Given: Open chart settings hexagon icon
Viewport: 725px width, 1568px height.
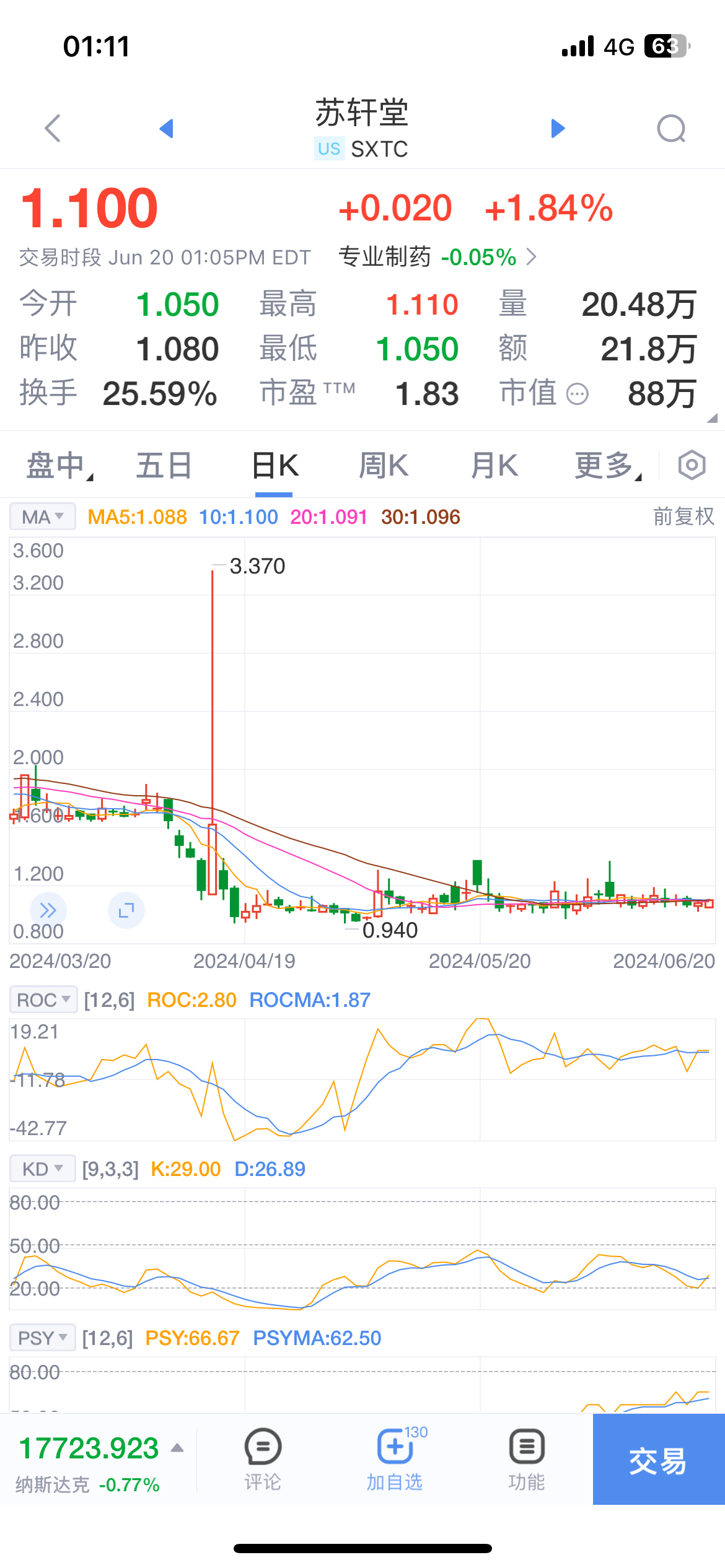Looking at the screenshot, I should [692, 466].
